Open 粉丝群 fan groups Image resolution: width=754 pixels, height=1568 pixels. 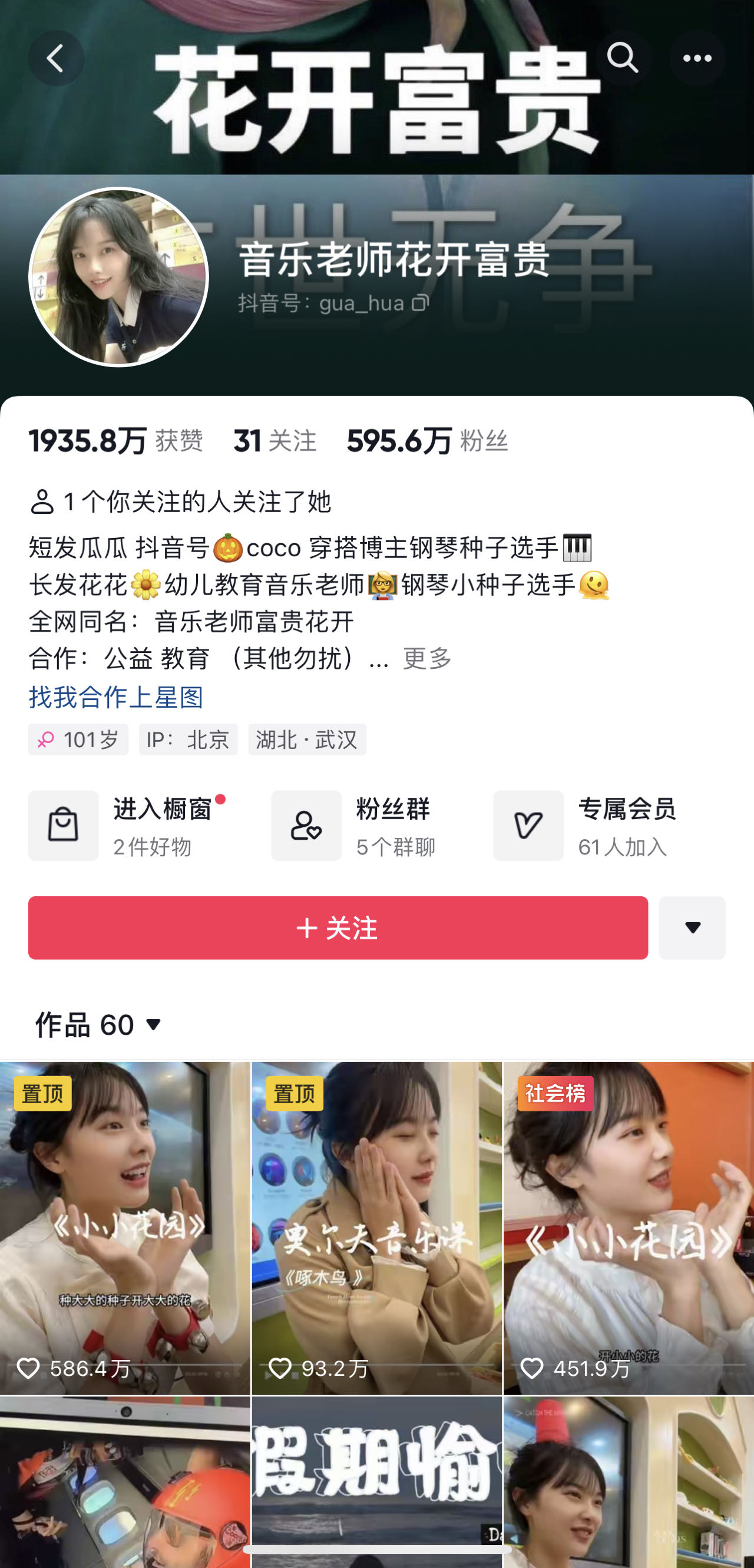354,826
